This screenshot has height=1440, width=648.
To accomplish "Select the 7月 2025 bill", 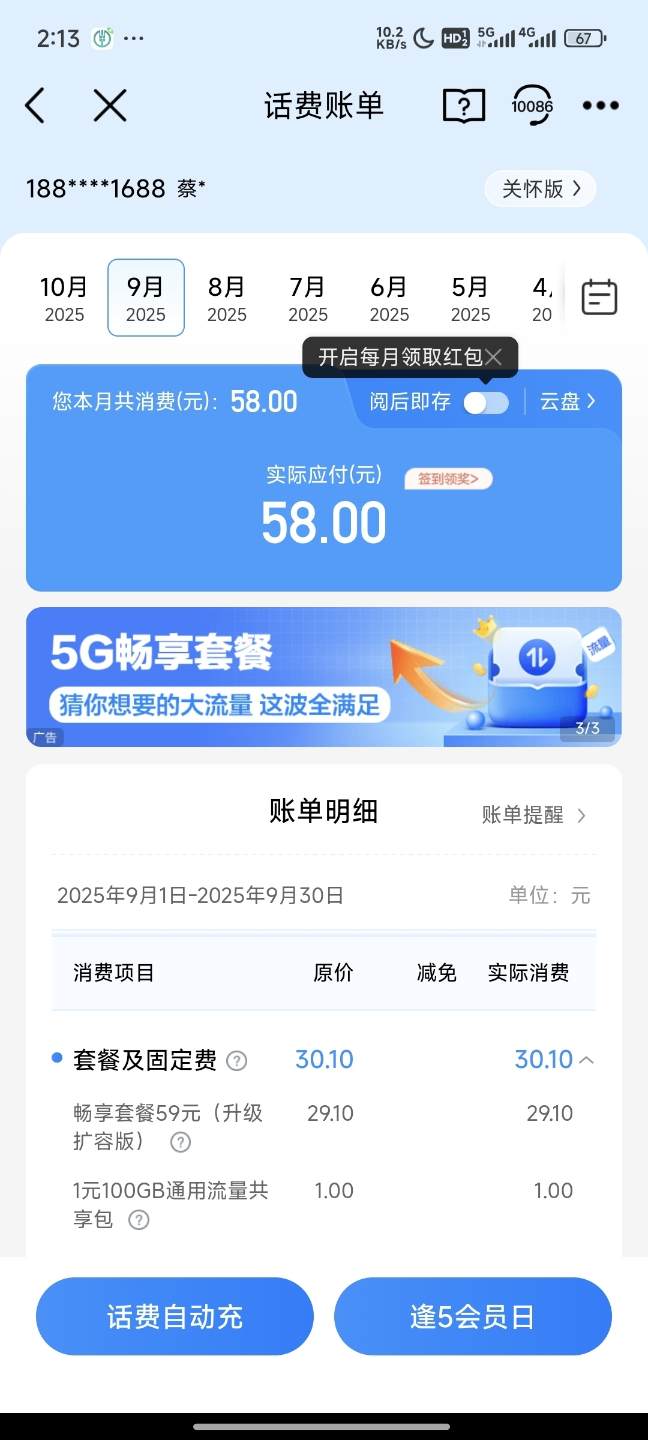I will click(308, 298).
